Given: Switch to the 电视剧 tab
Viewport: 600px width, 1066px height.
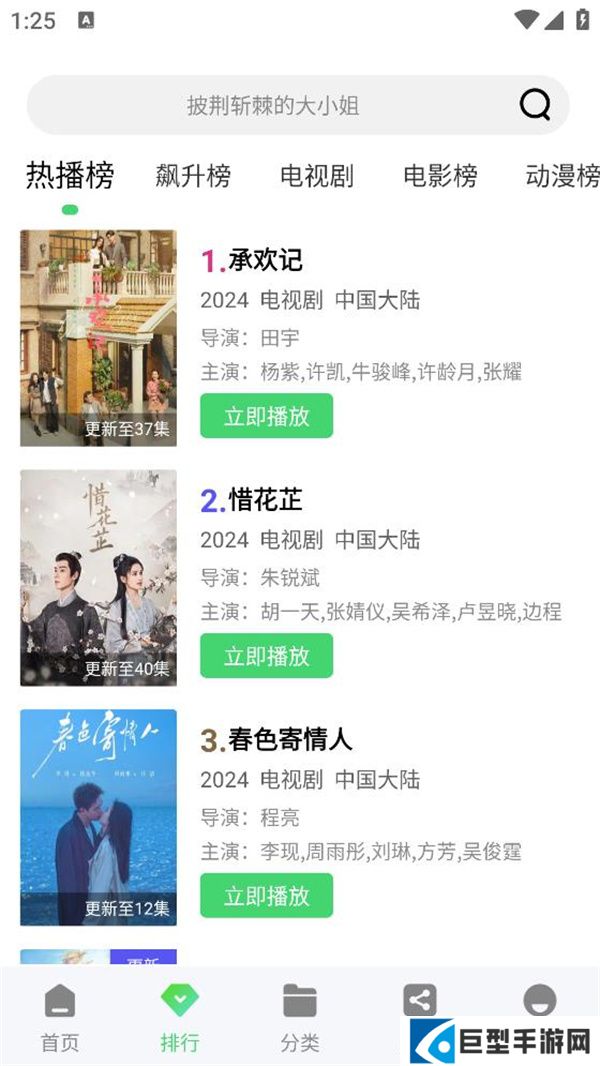Looking at the screenshot, I should [x=317, y=177].
